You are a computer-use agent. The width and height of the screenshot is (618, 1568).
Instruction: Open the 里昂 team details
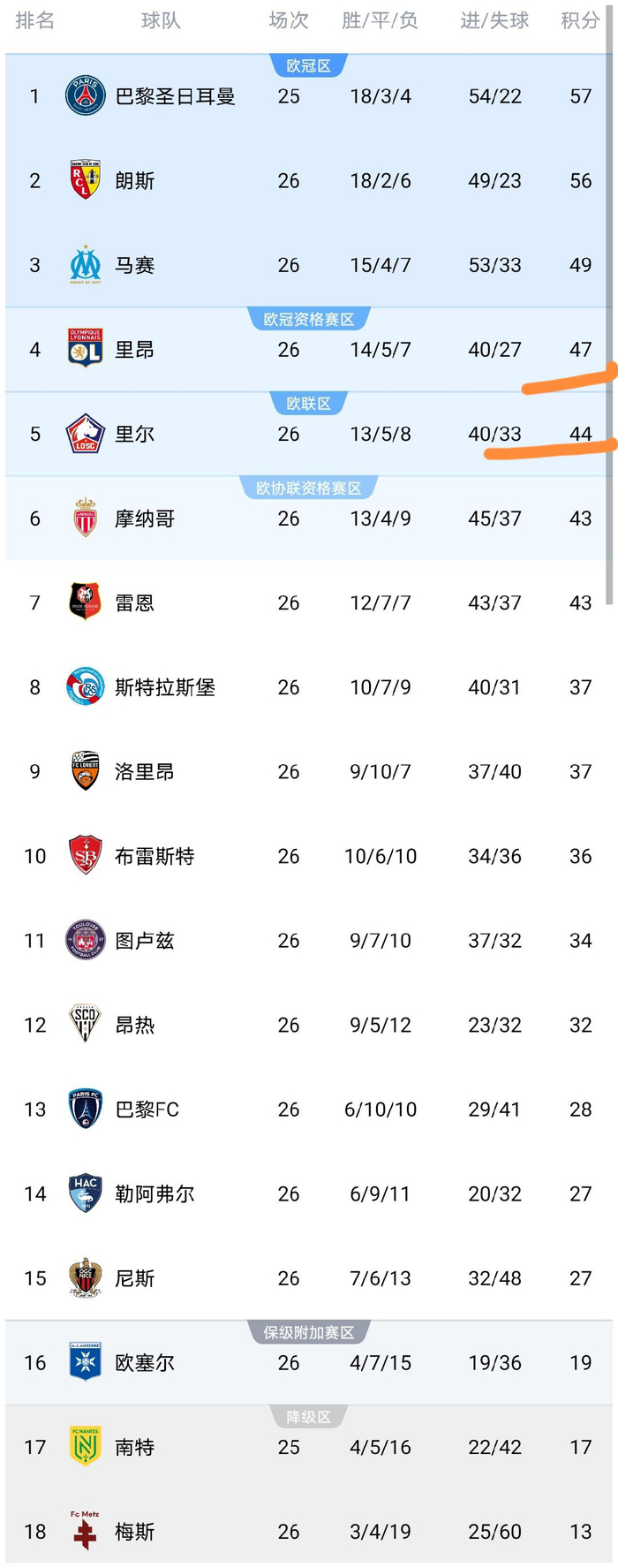tap(134, 350)
